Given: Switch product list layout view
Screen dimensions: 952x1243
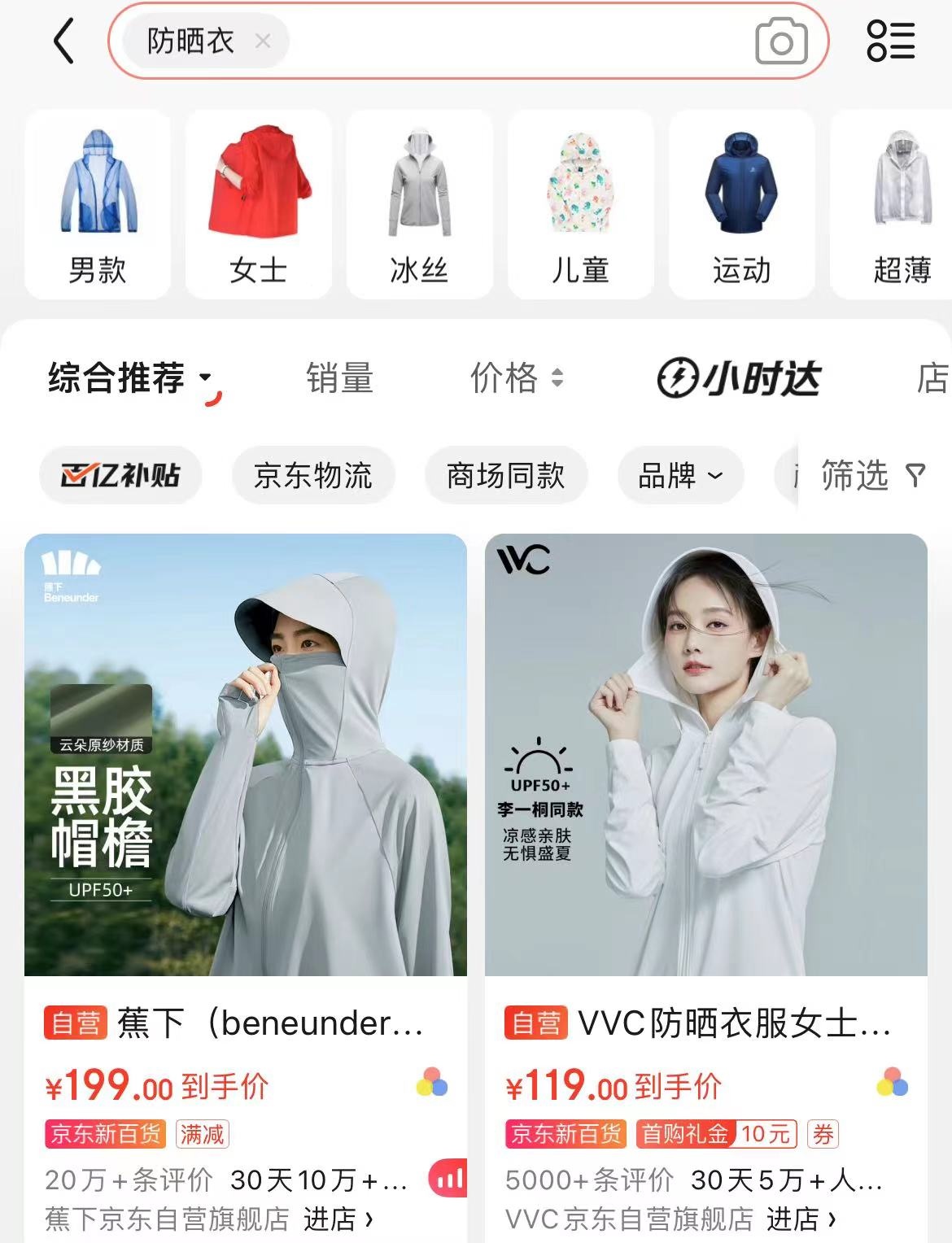Looking at the screenshot, I should (x=890, y=41).
